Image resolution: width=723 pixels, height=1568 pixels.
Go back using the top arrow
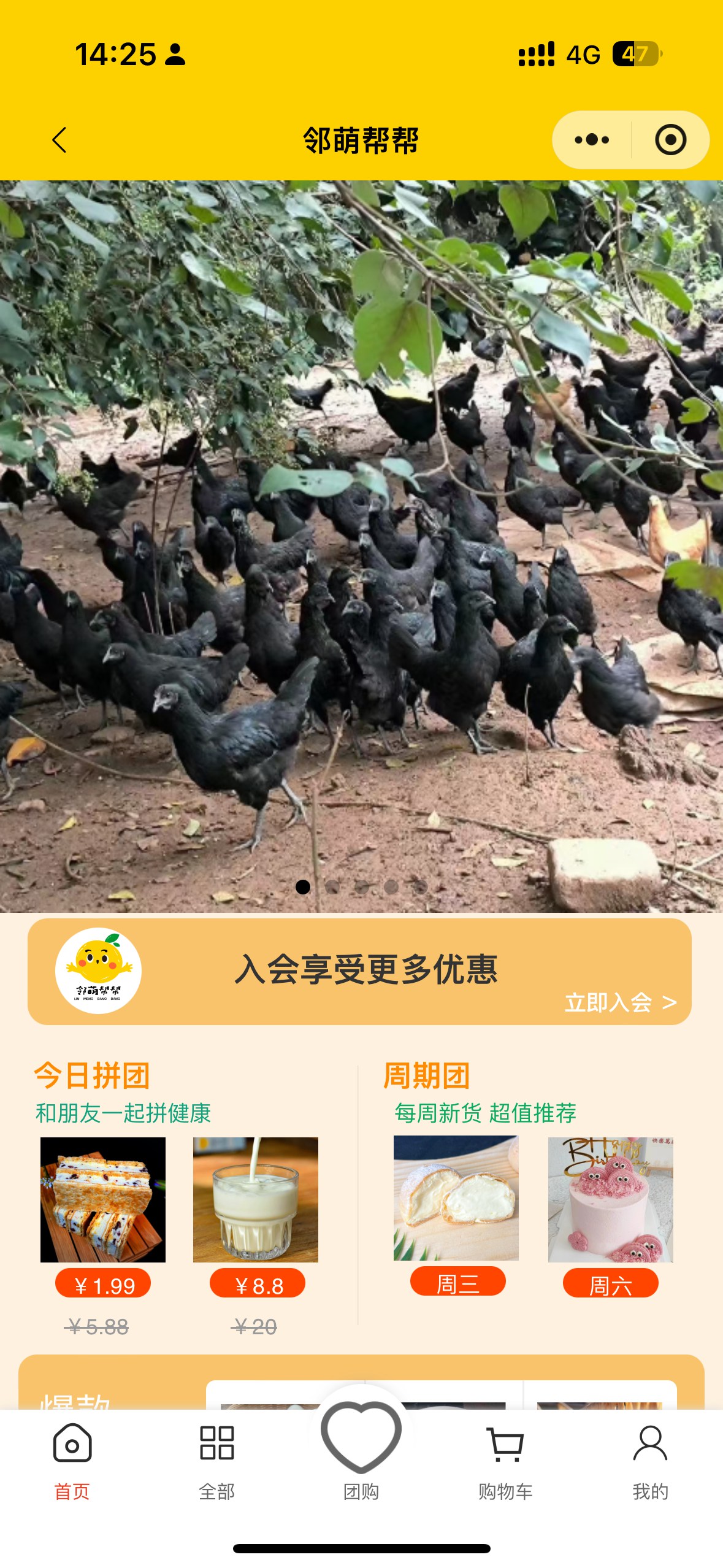59,140
